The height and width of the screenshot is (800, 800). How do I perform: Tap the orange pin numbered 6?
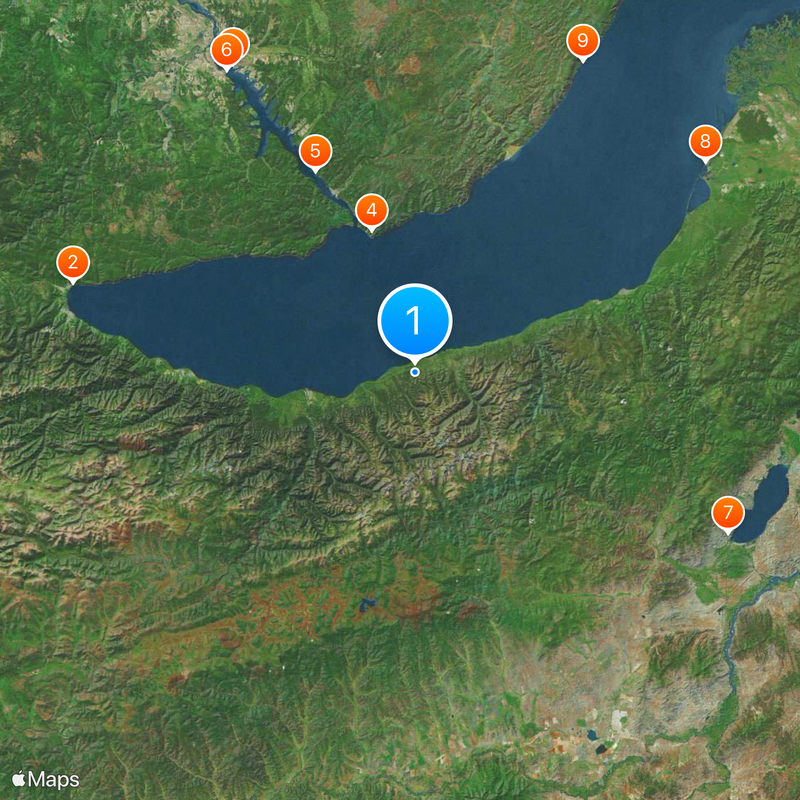click(x=225, y=49)
